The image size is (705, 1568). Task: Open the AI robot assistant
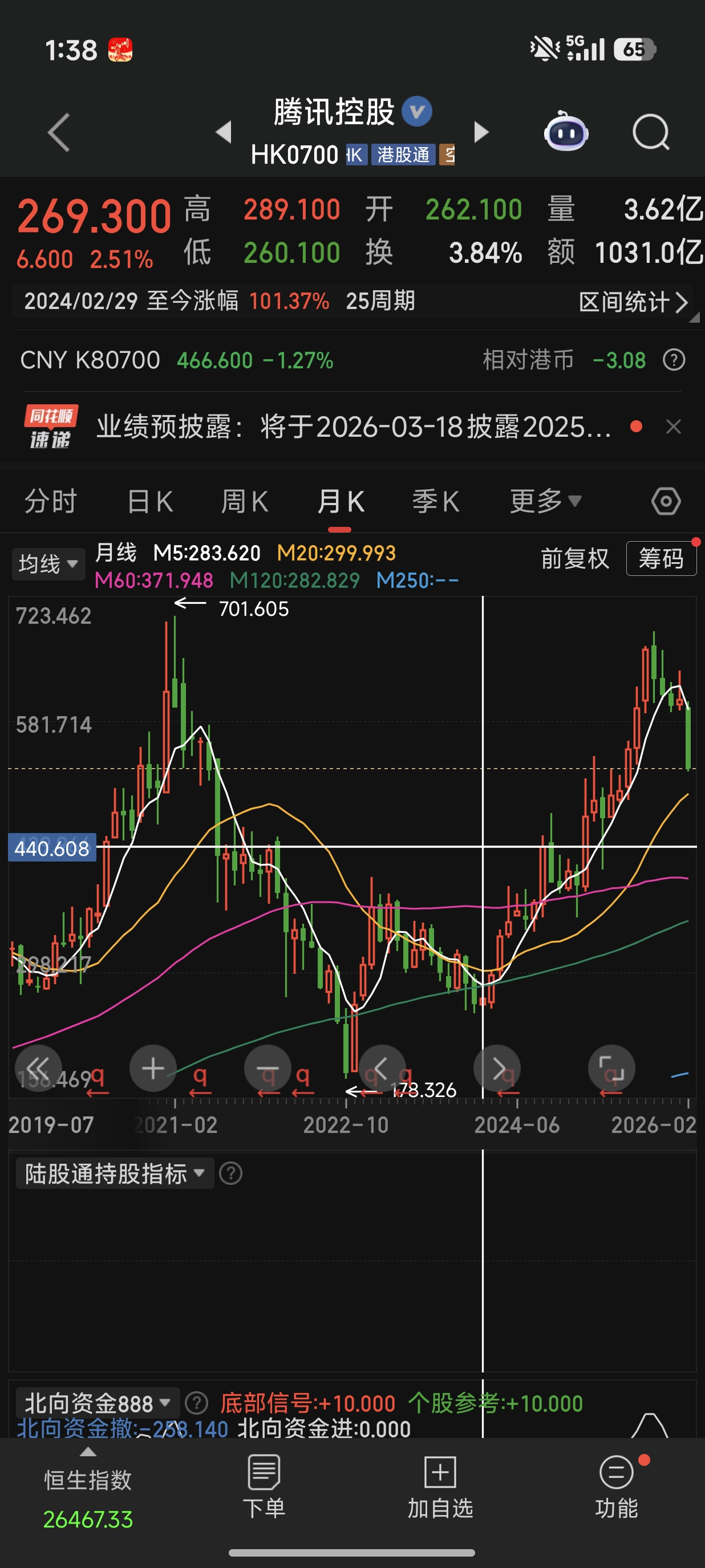pos(566,132)
